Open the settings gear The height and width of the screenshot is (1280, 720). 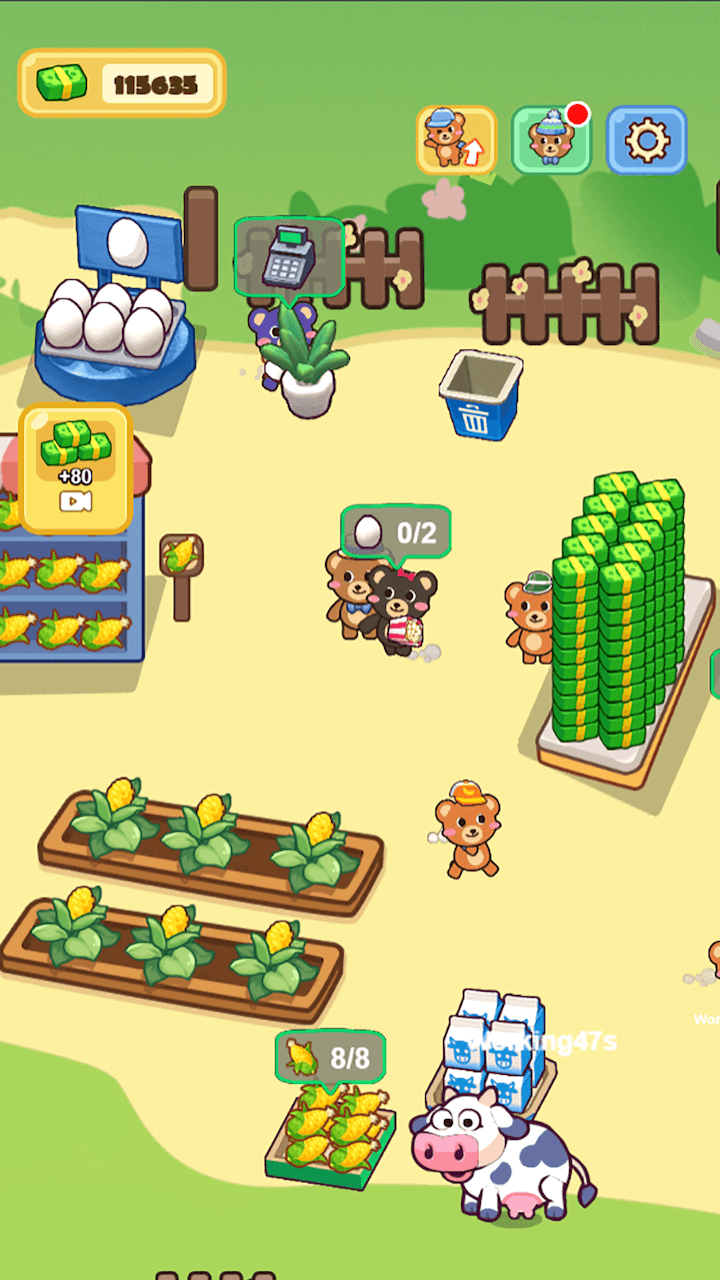pos(646,141)
